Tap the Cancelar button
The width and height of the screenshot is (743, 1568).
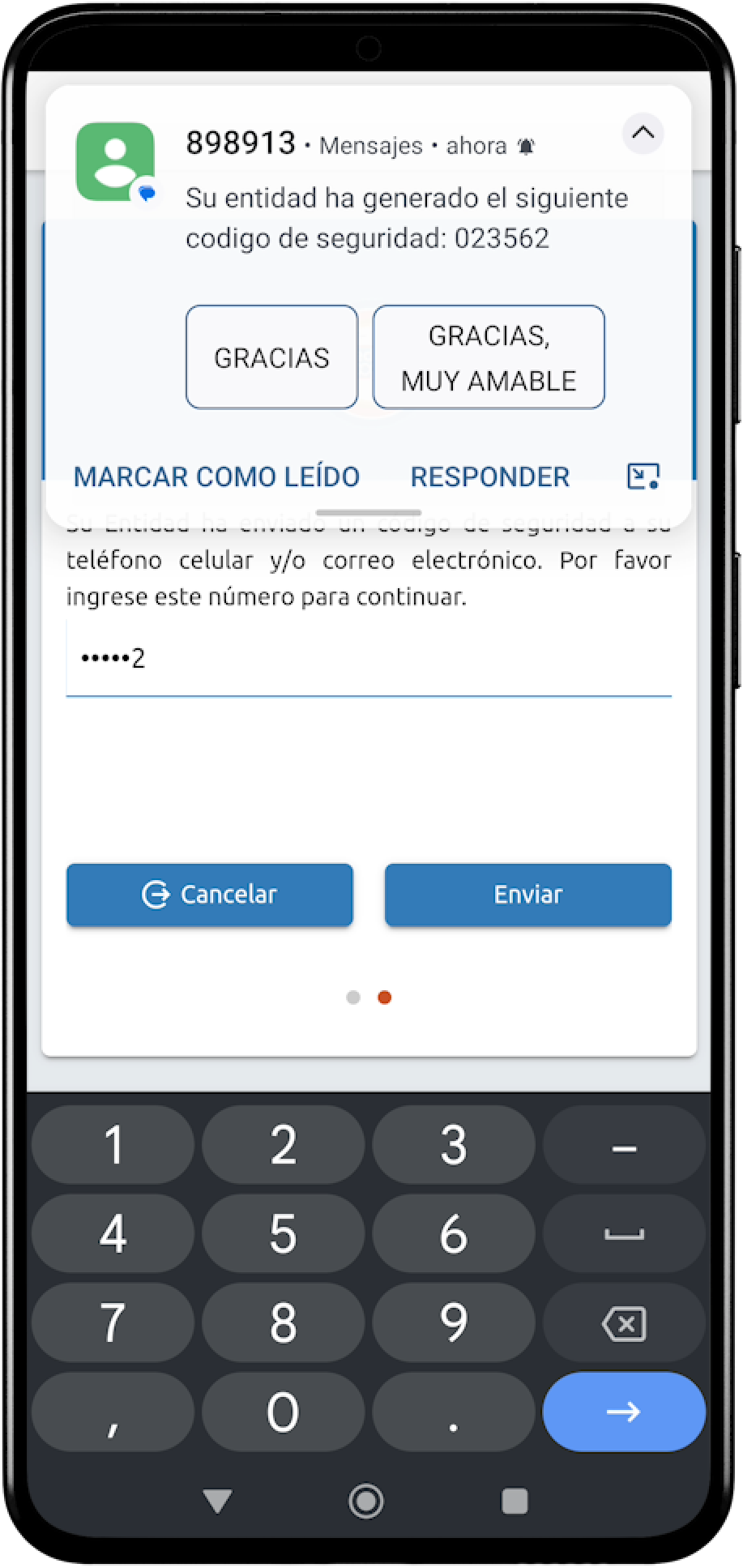(x=210, y=895)
